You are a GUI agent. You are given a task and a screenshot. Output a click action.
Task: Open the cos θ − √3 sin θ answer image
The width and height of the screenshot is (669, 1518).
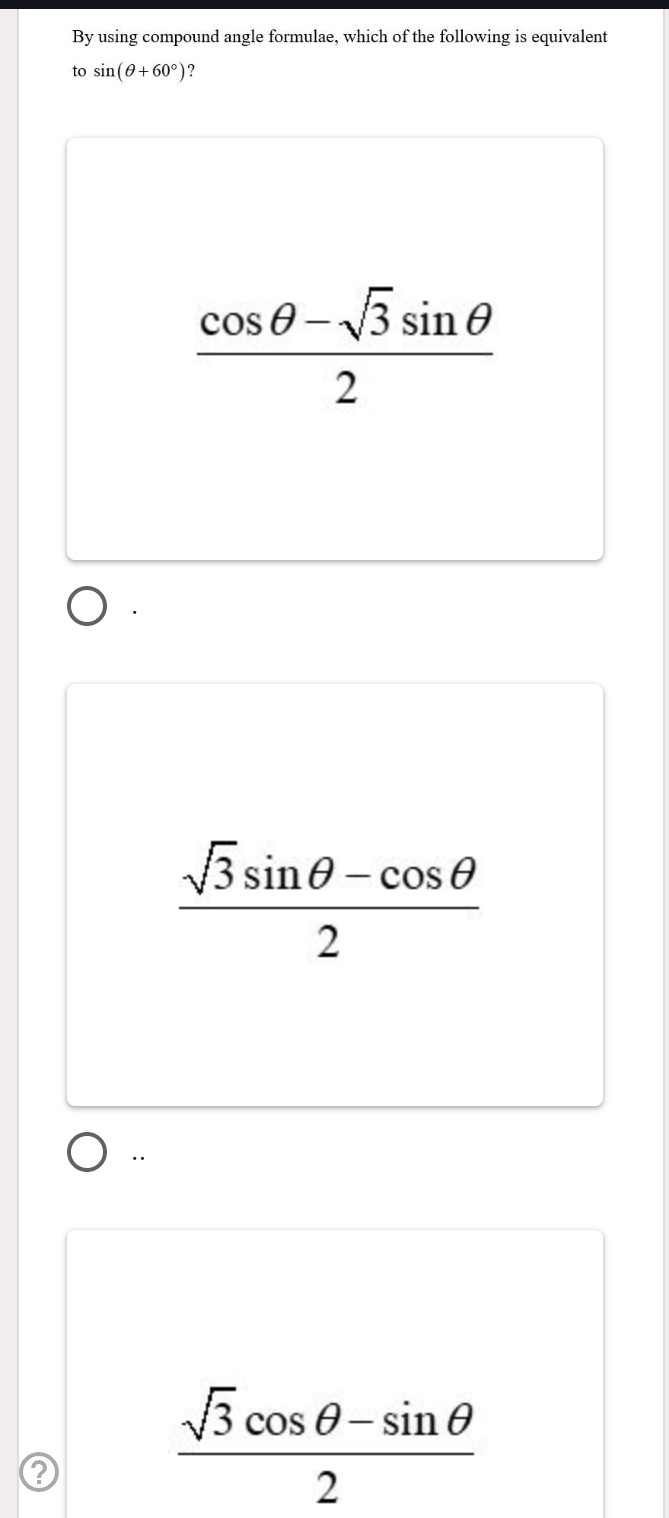[x=335, y=349]
